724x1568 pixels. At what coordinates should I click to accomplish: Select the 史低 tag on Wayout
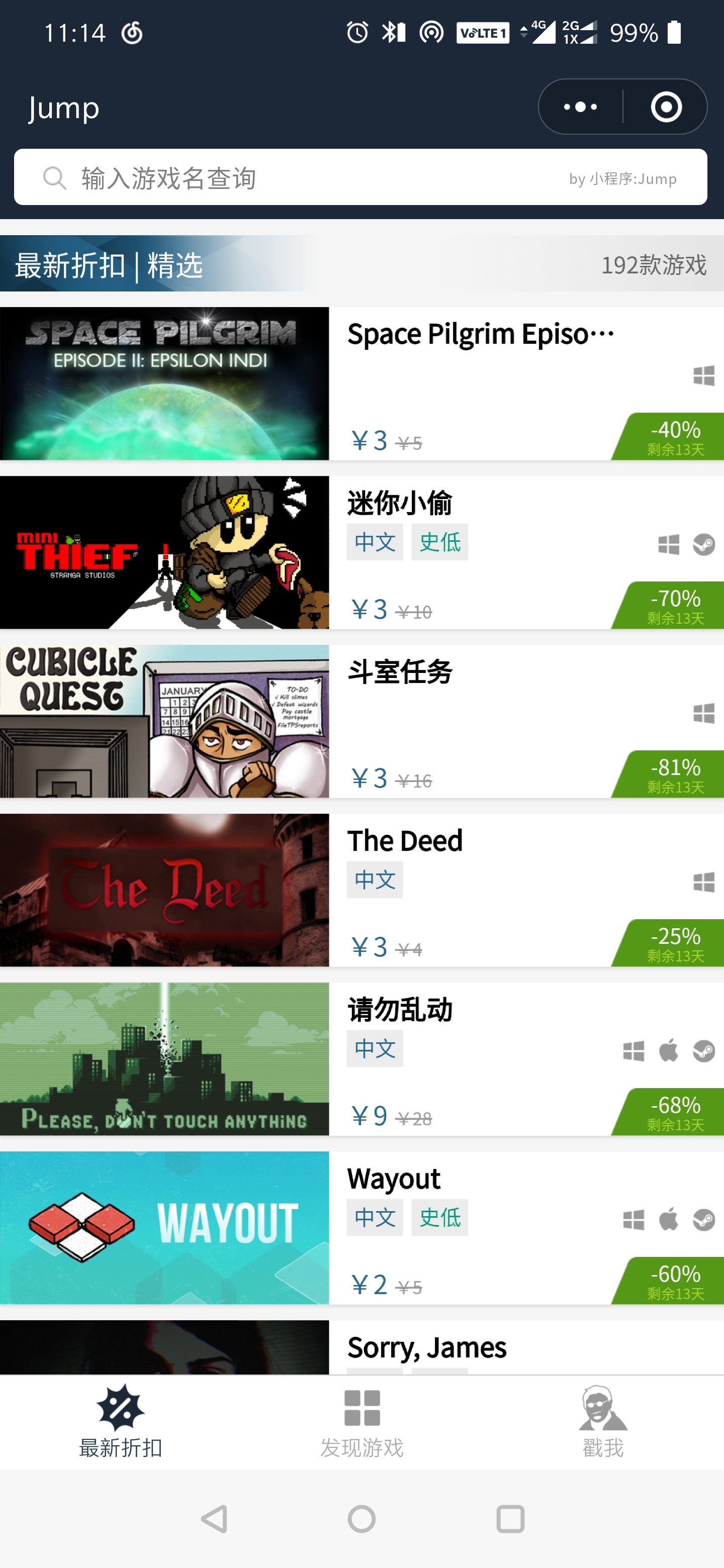point(439,1218)
